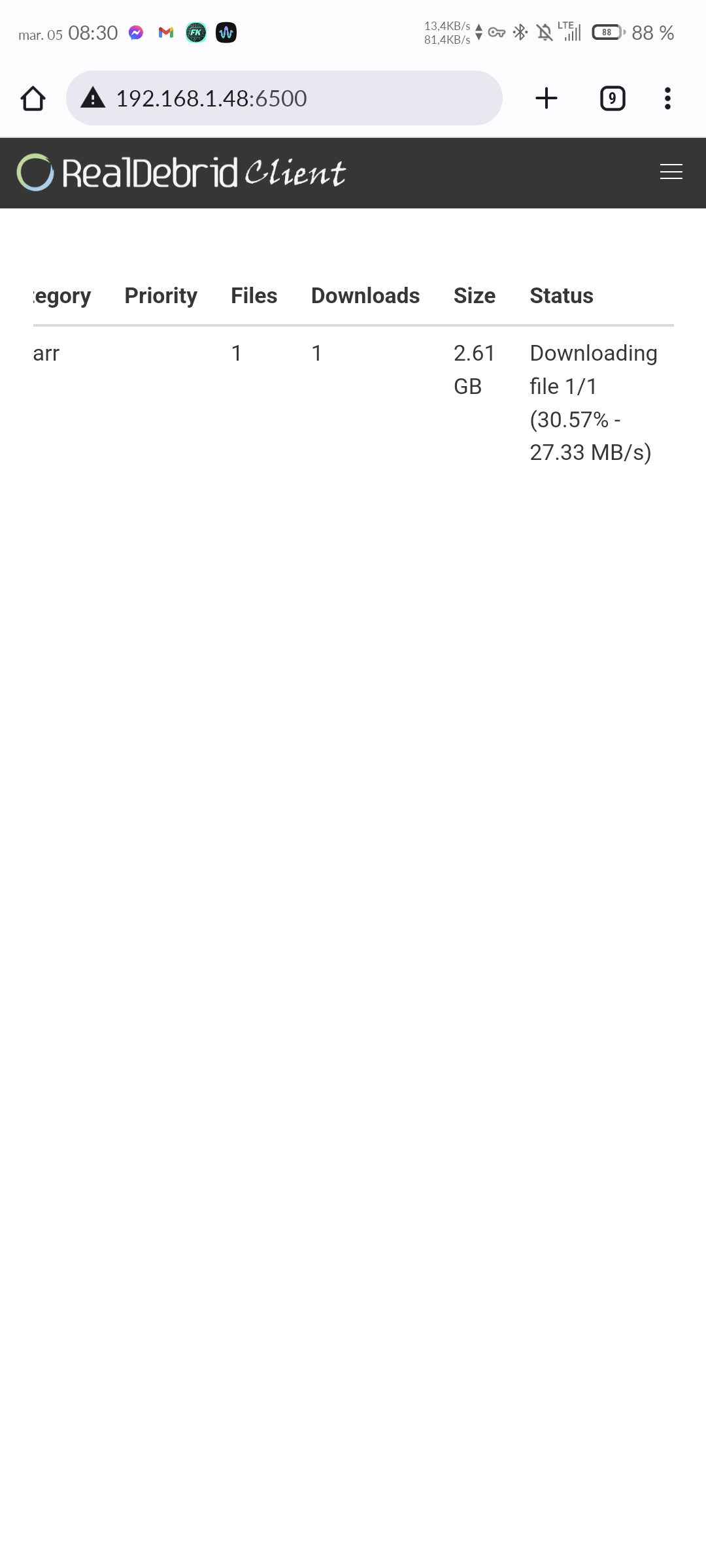
Task: Tap the battery indicator showing 88%
Action: (x=606, y=31)
